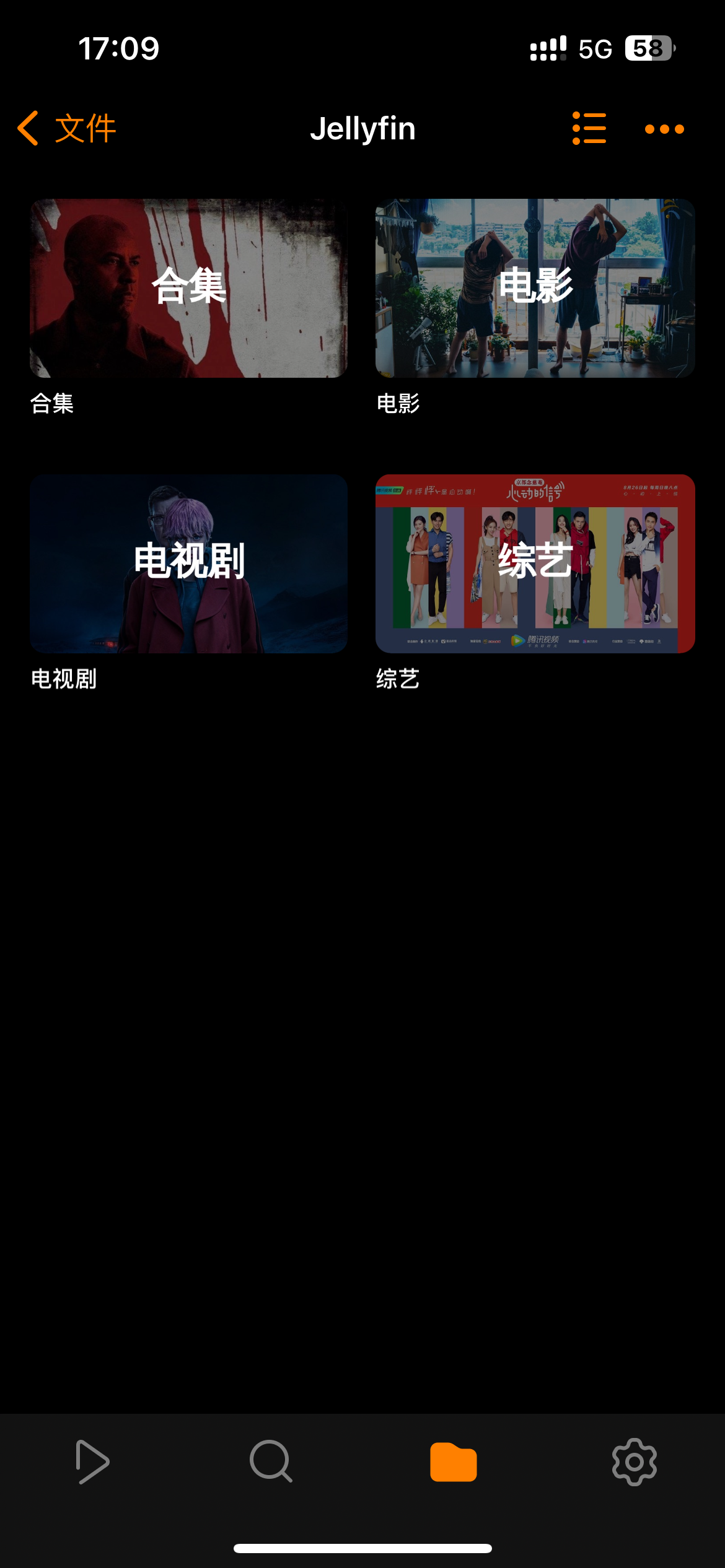This screenshot has height=1568, width=725.
Task: Switch to the search tab
Action: point(271,1461)
